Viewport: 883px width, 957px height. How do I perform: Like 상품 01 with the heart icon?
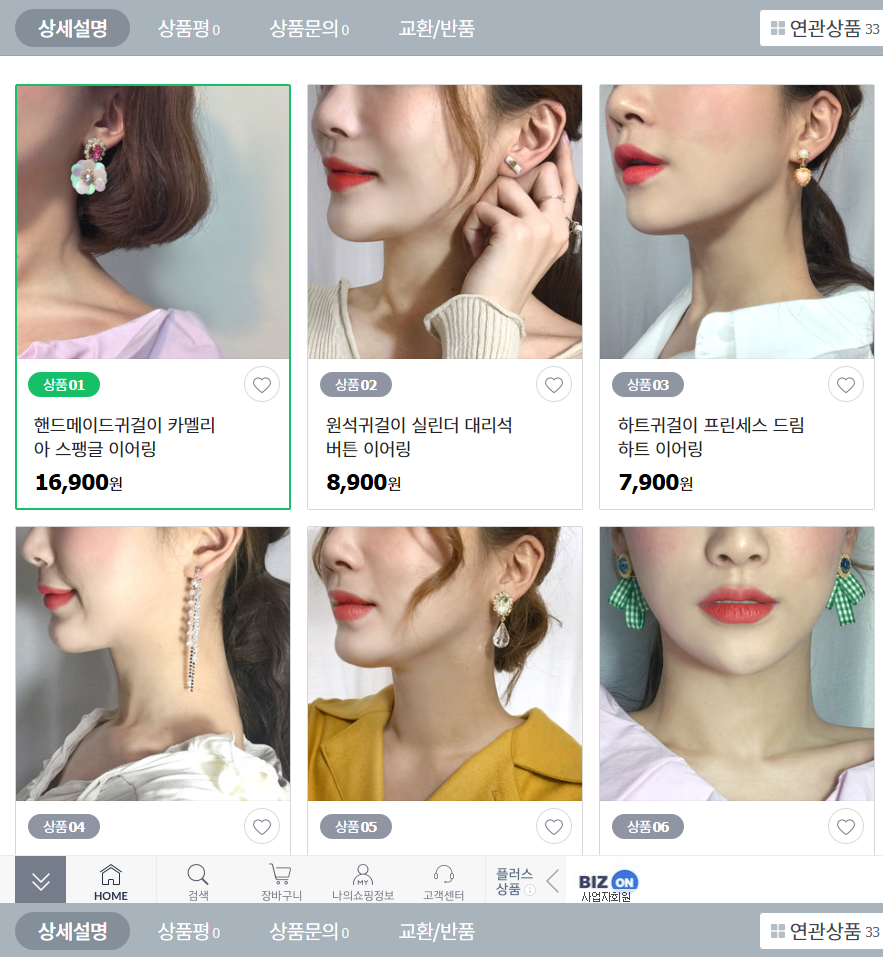tap(262, 384)
